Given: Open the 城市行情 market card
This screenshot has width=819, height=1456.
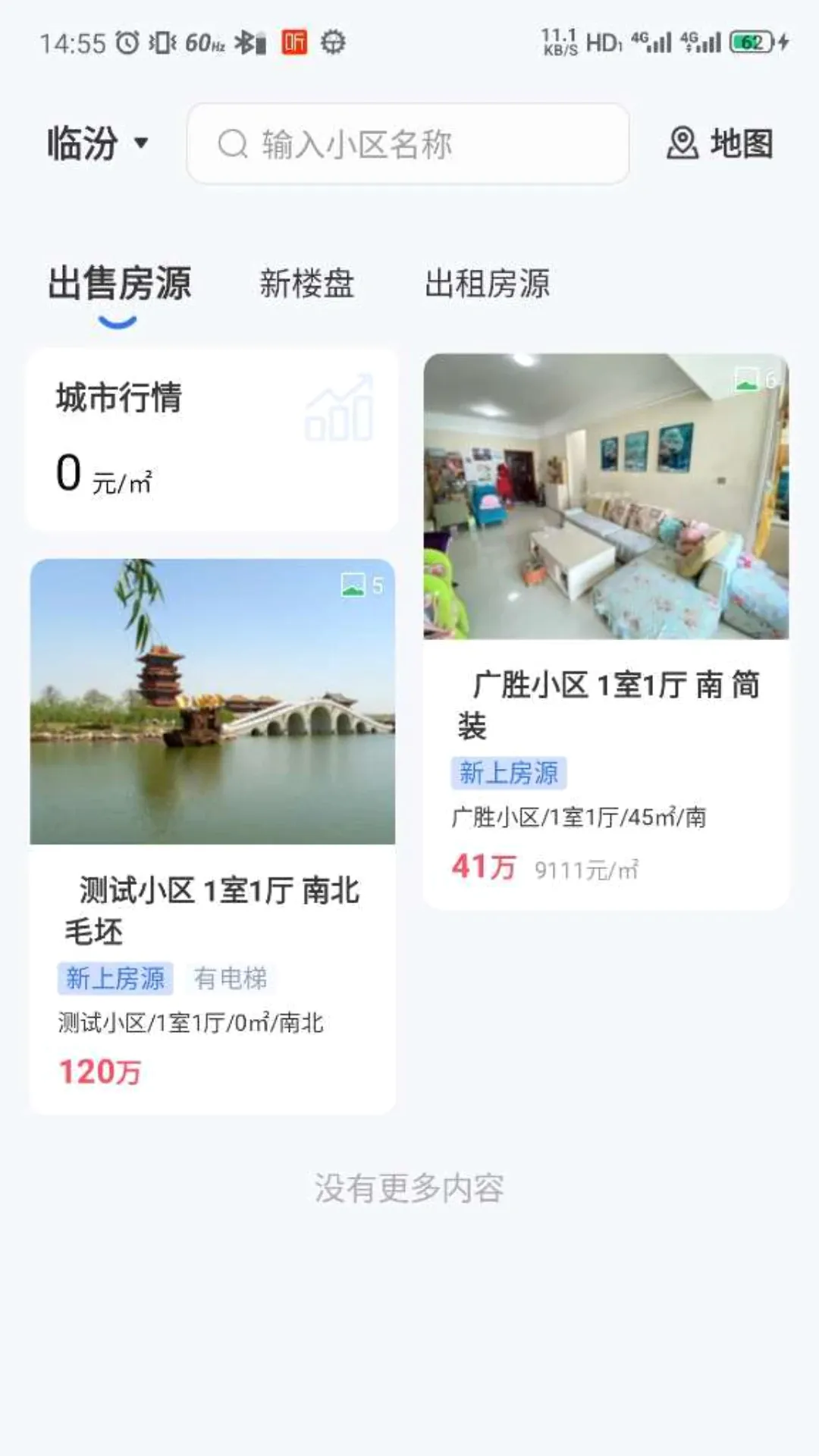Looking at the screenshot, I should coord(212,440).
